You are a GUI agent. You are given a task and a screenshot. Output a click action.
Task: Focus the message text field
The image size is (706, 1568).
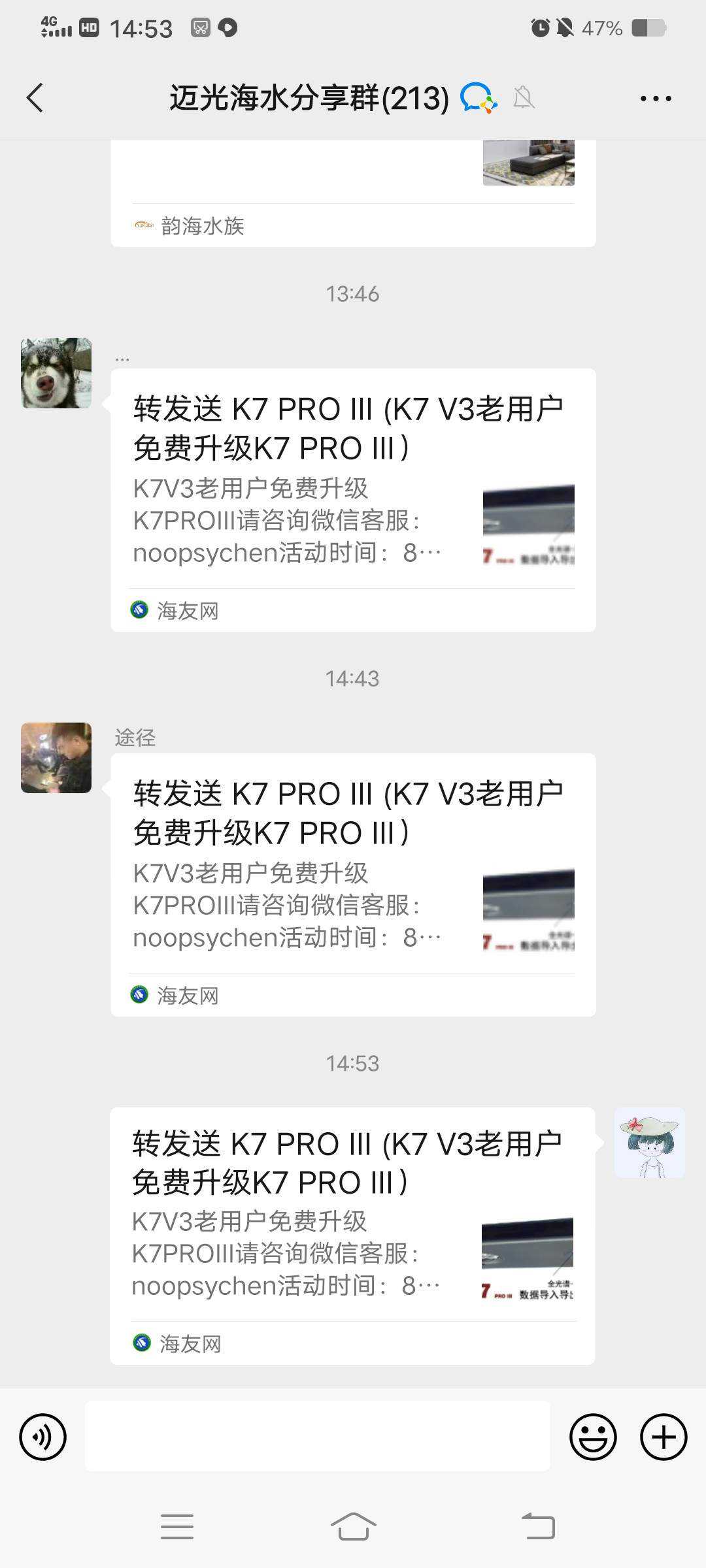pos(317,1437)
